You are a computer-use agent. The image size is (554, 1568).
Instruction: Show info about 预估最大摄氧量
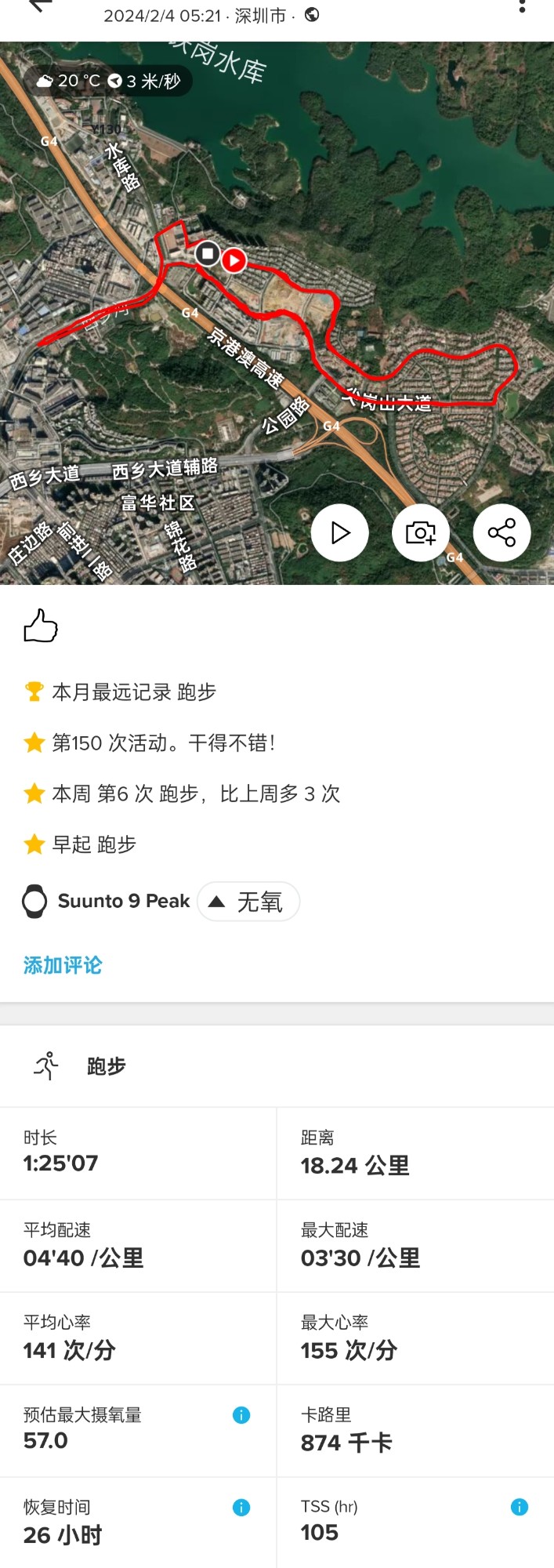pyautogui.click(x=241, y=1415)
